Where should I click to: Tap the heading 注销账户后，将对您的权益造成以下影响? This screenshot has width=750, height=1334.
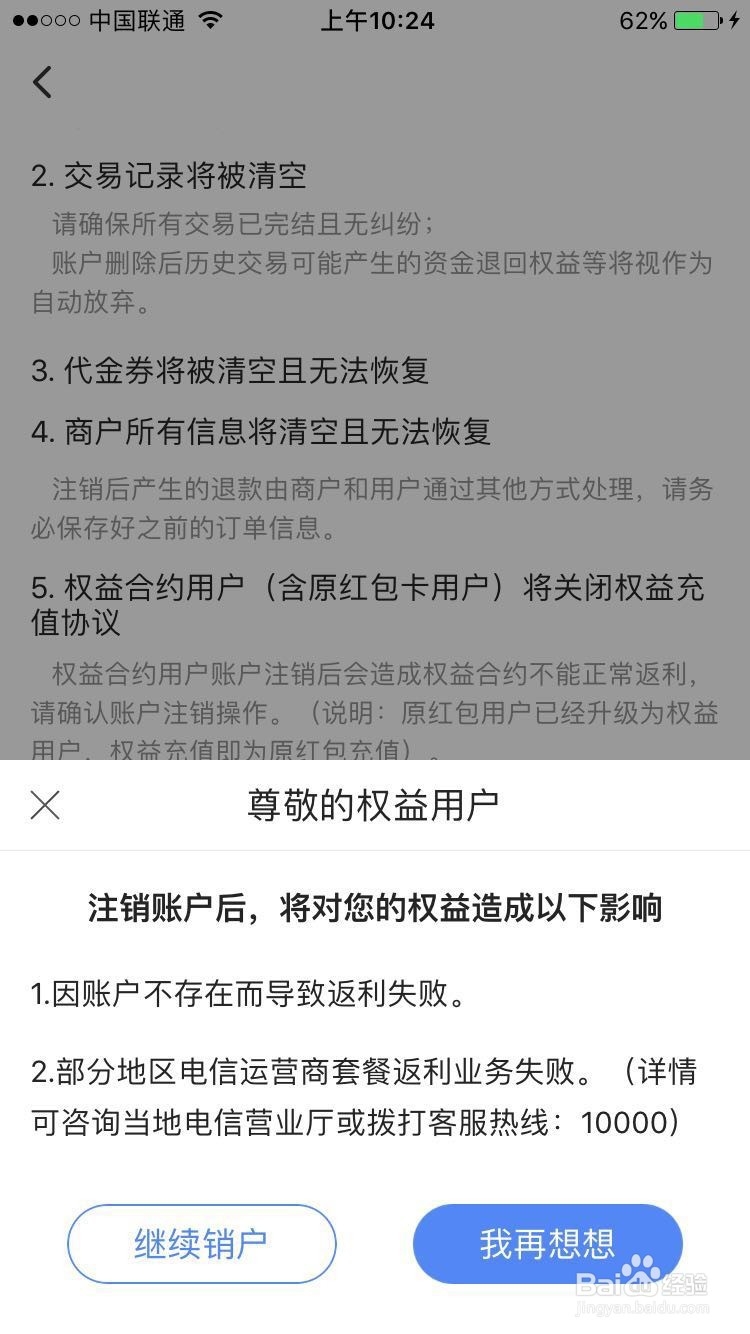(x=375, y=908)
